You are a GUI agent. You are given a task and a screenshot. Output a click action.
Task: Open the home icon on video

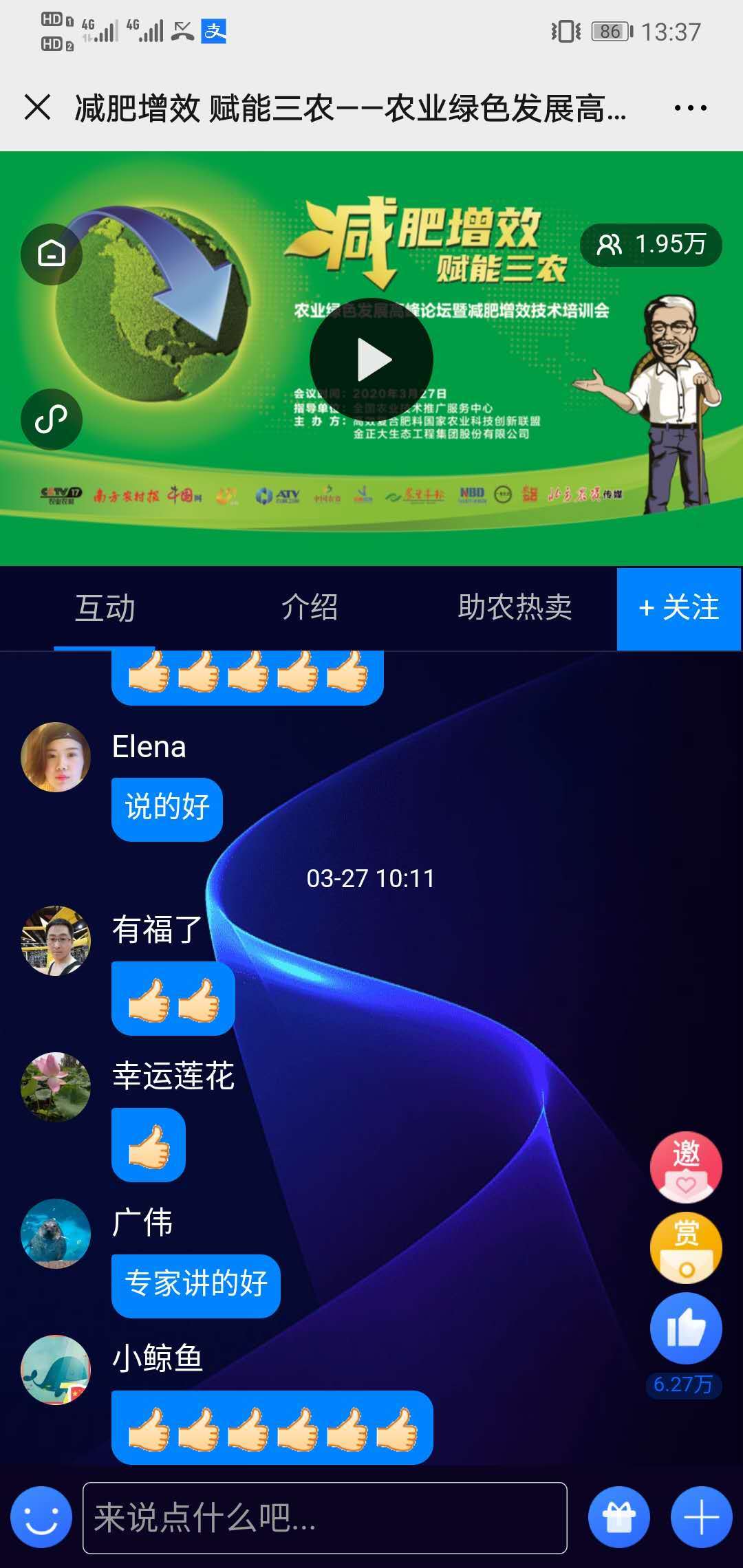[x=52, y=254]
